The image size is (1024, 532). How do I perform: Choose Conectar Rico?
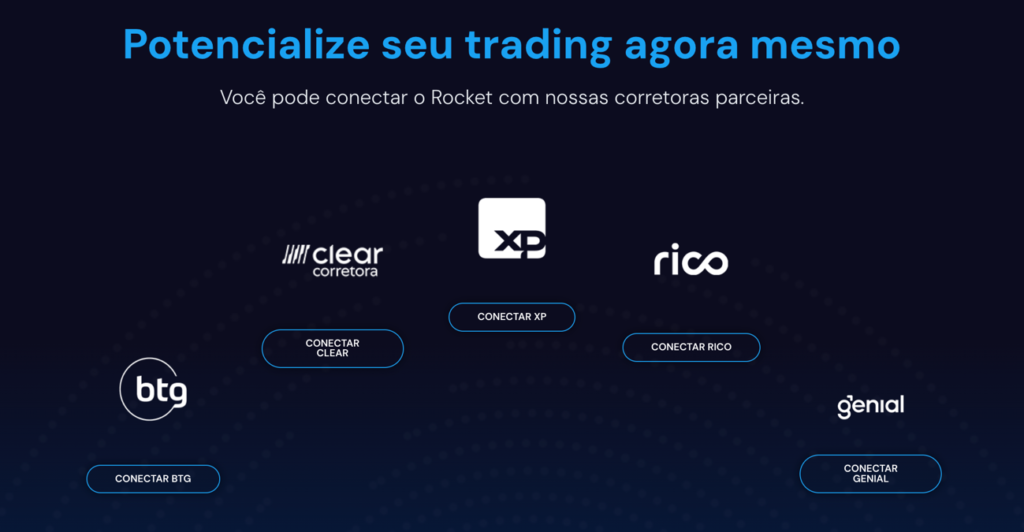pos(691,347)
